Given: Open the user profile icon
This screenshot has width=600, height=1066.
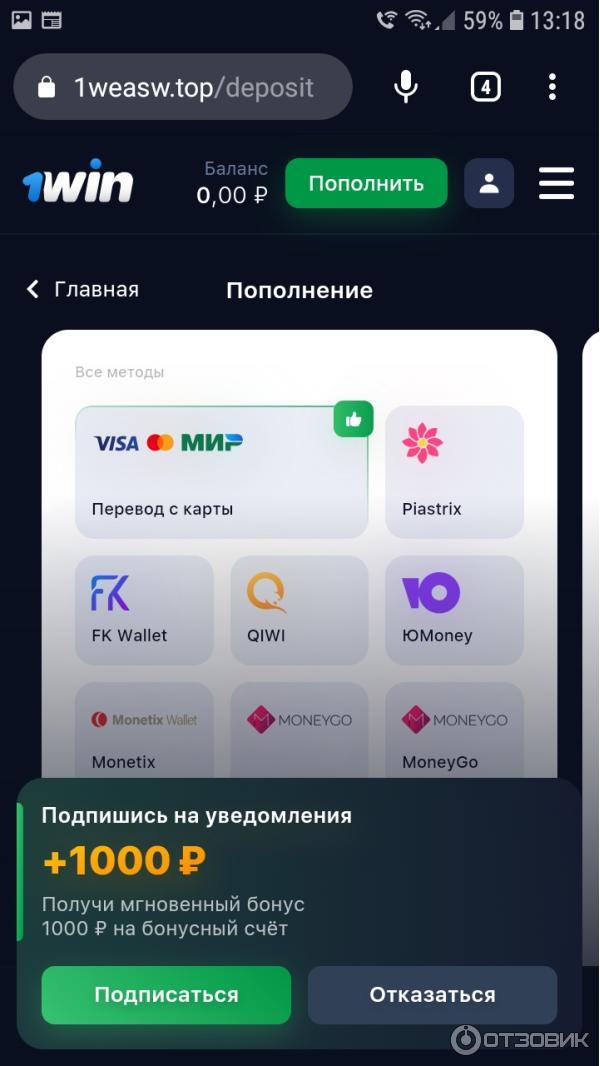Looking at the screenshot, I should point(489,184).
